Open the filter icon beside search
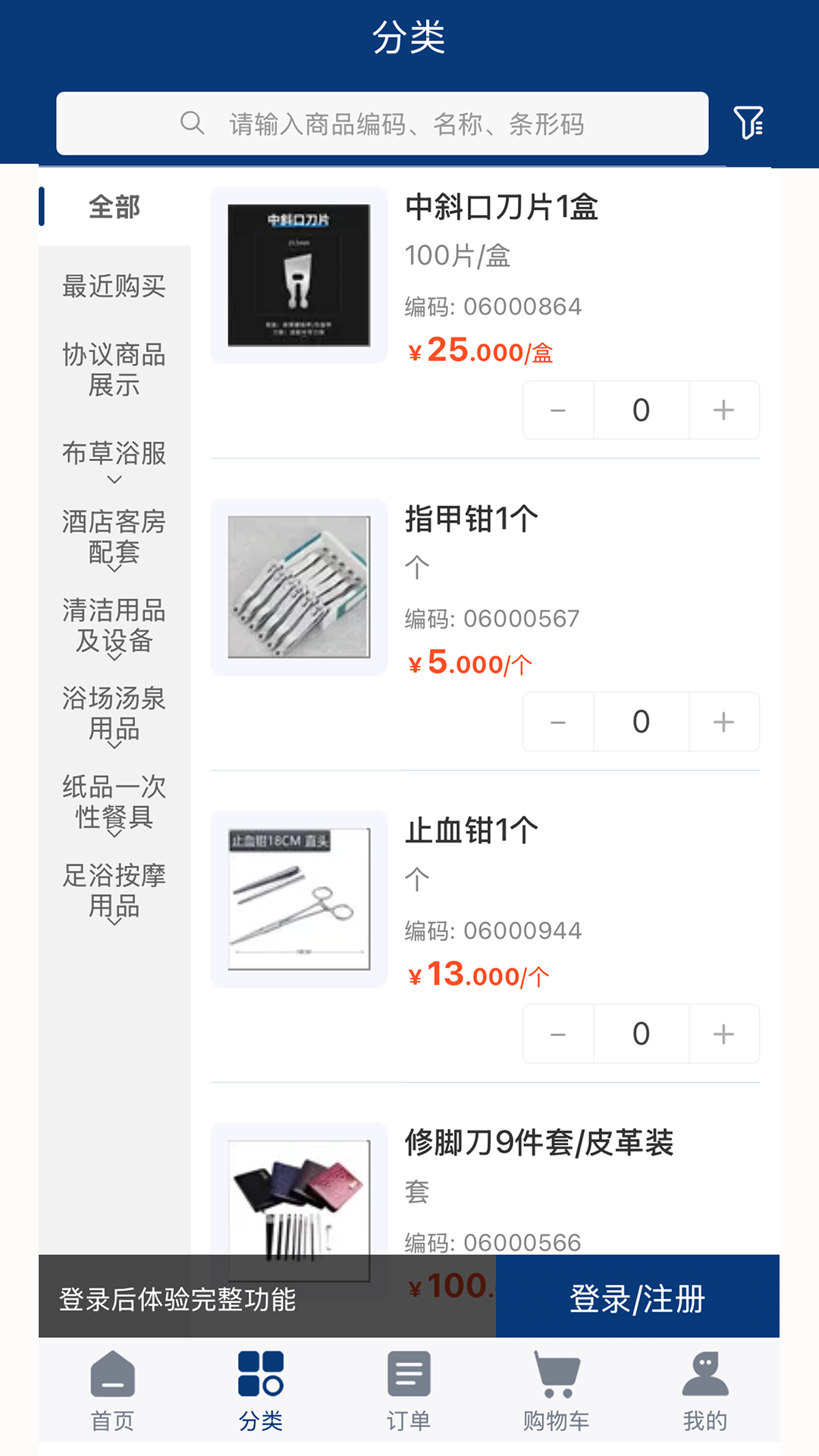 (x=748, y=123)
